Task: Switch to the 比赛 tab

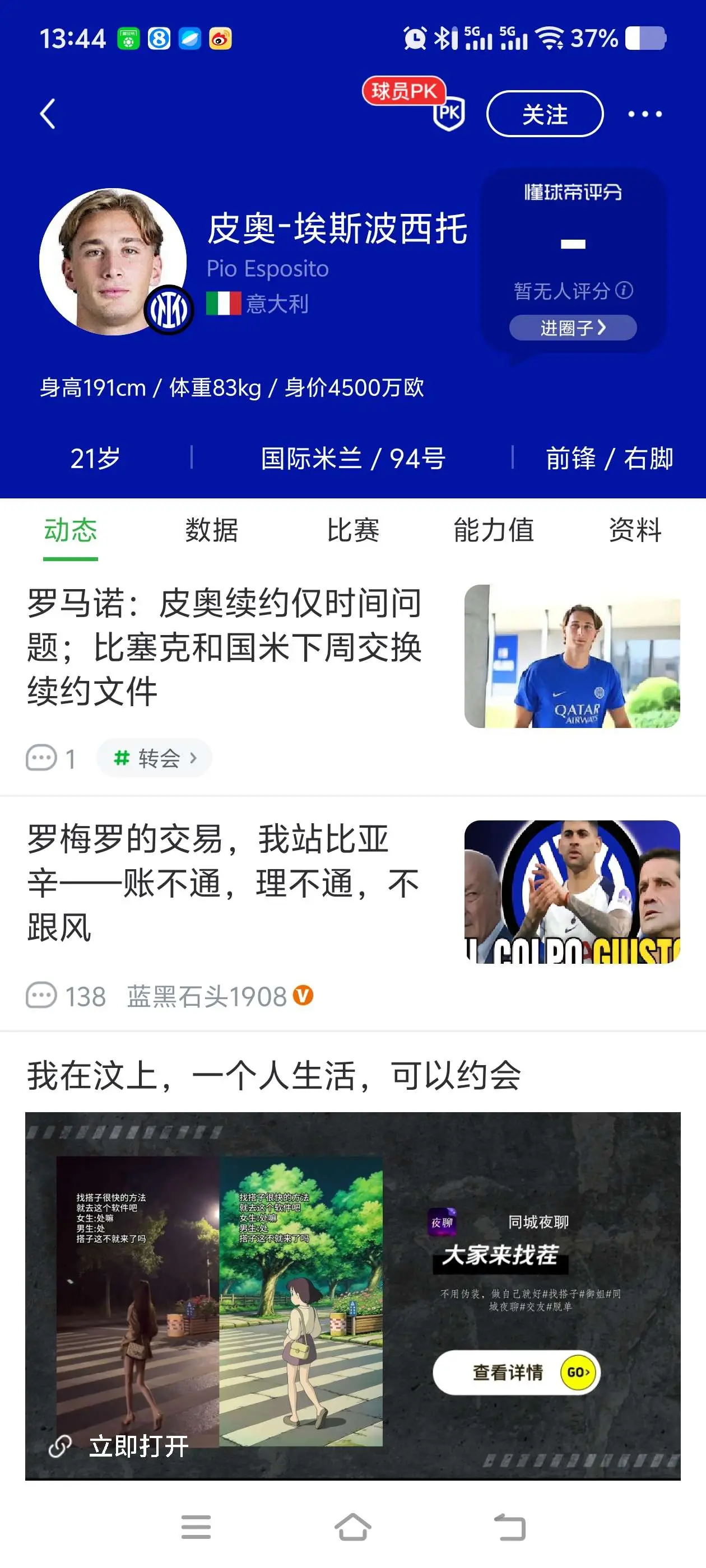Action: pos(352,530)
